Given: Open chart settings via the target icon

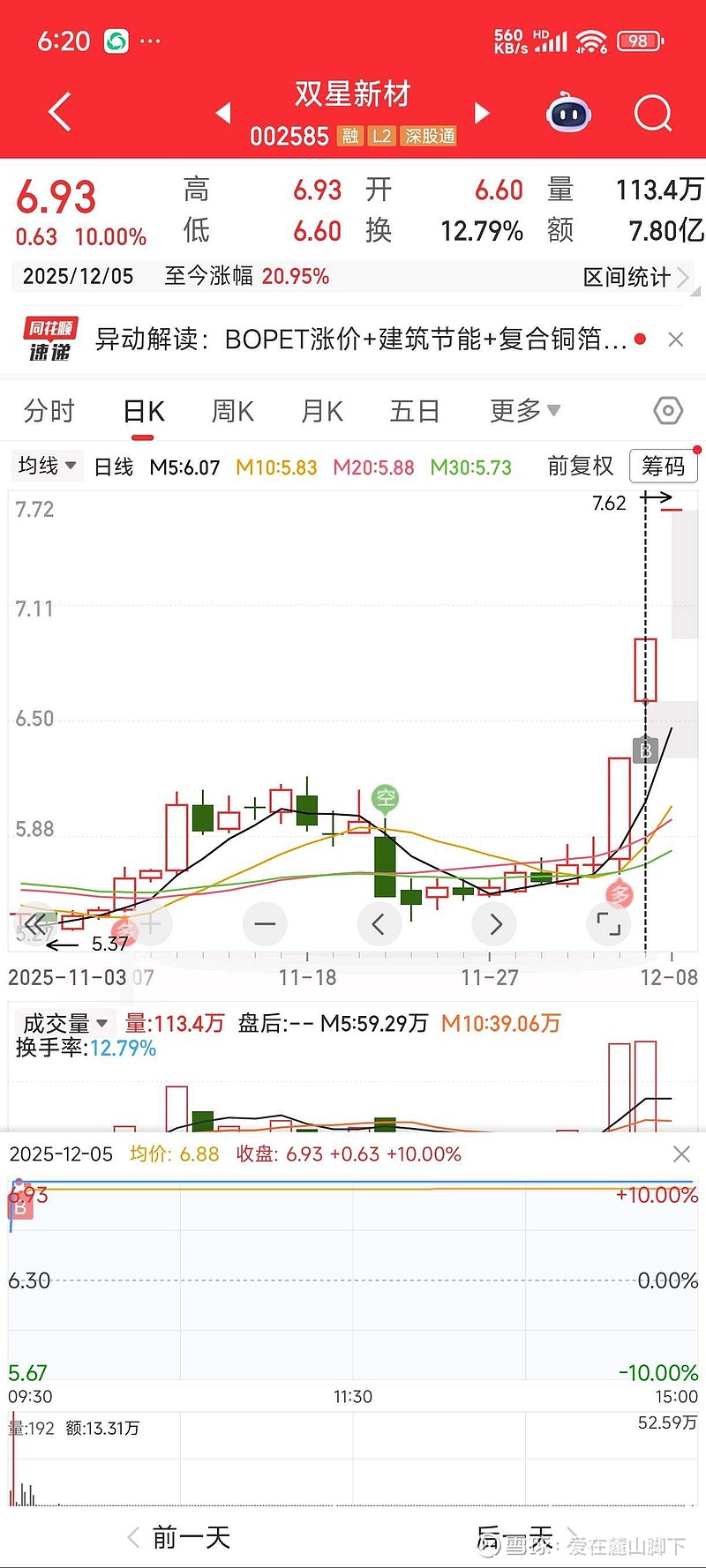Looking at the screenshot, I should [668, 410].
